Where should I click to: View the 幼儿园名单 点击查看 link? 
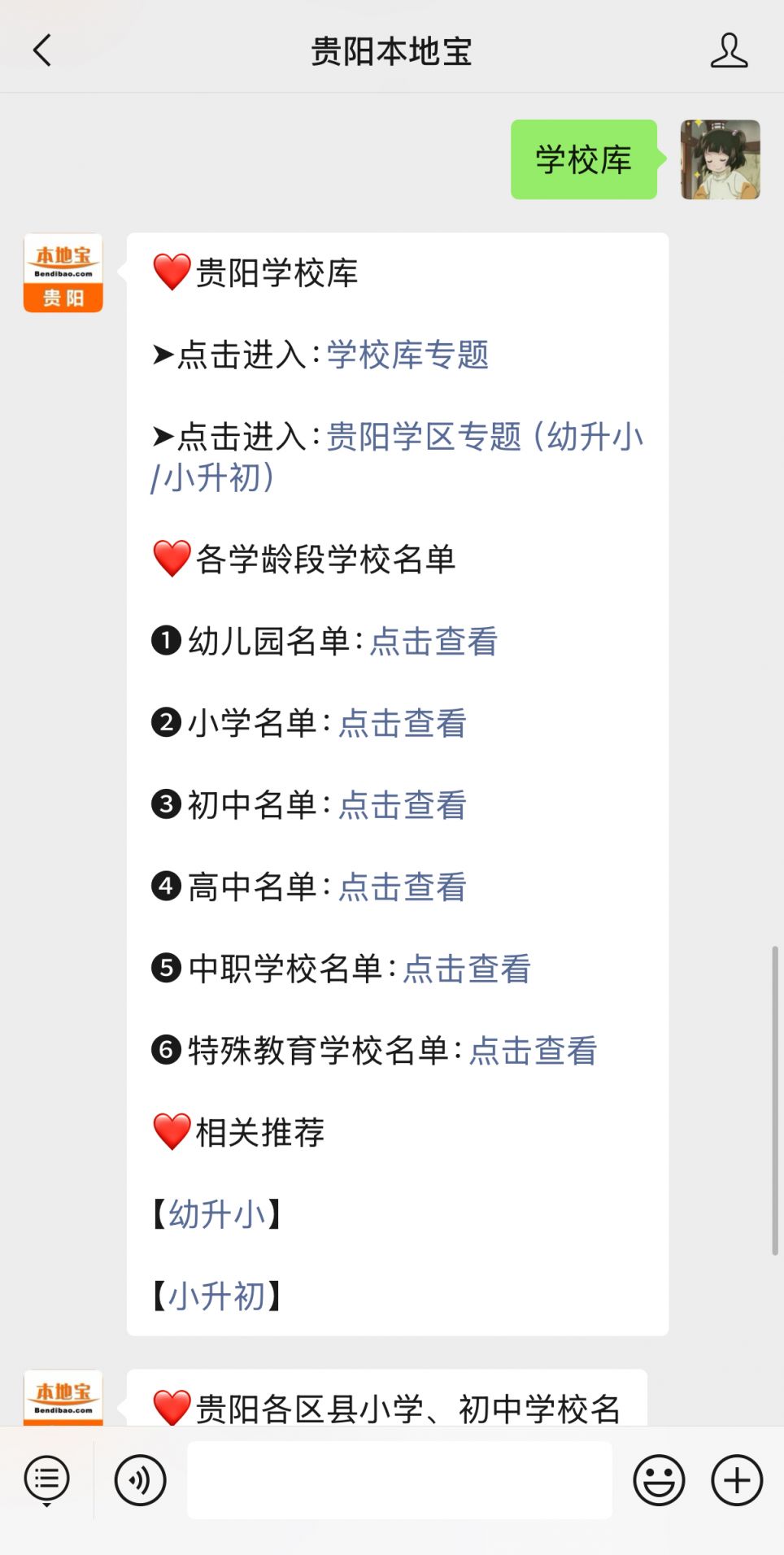tap(433, 642)
